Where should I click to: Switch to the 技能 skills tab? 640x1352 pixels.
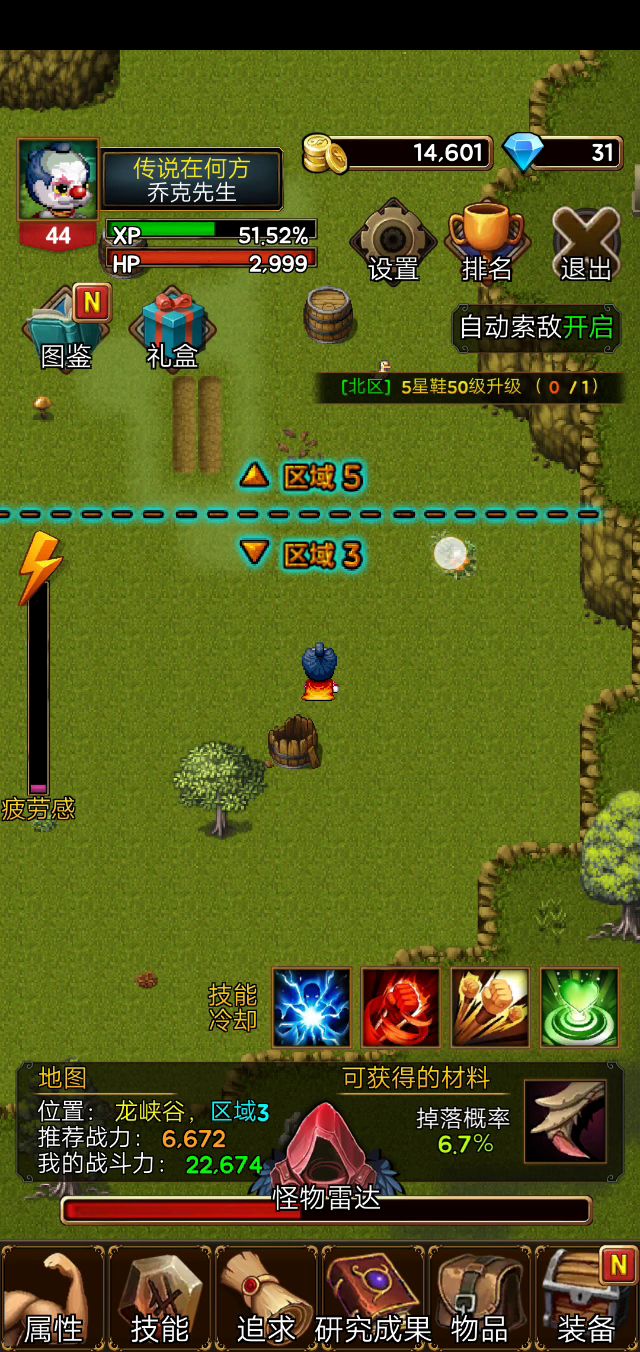(x=160, y=1297)
